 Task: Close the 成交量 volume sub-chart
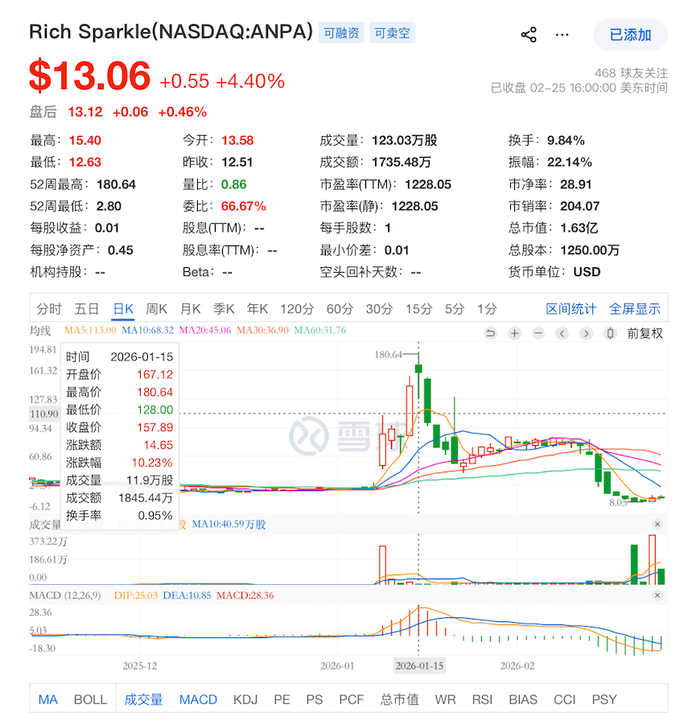coord(657,524)
